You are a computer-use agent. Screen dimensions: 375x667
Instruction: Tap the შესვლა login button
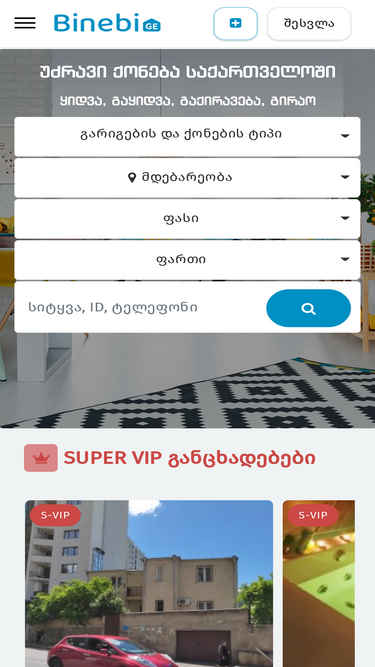pos(309,23)
